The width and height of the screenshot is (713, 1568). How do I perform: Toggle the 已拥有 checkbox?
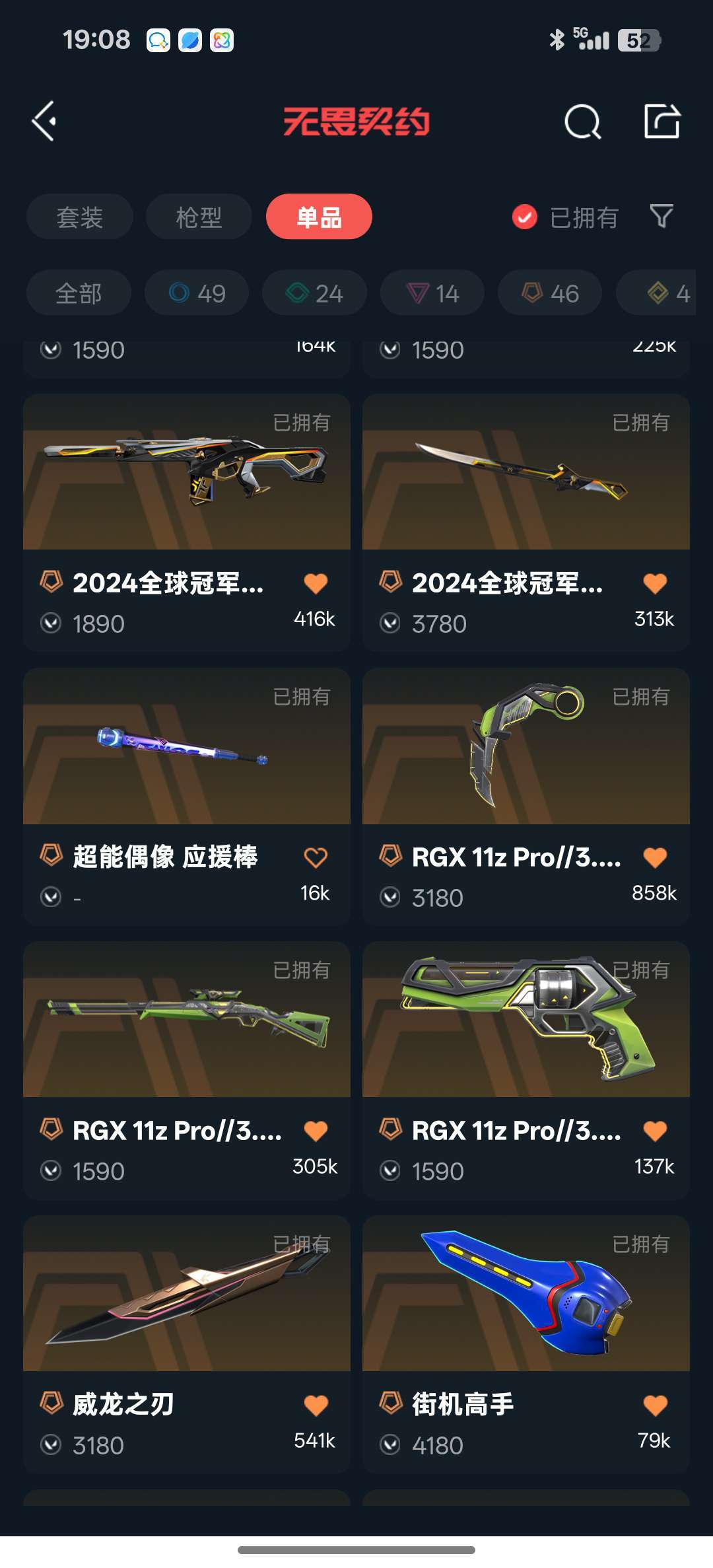[x=525, y=217]
